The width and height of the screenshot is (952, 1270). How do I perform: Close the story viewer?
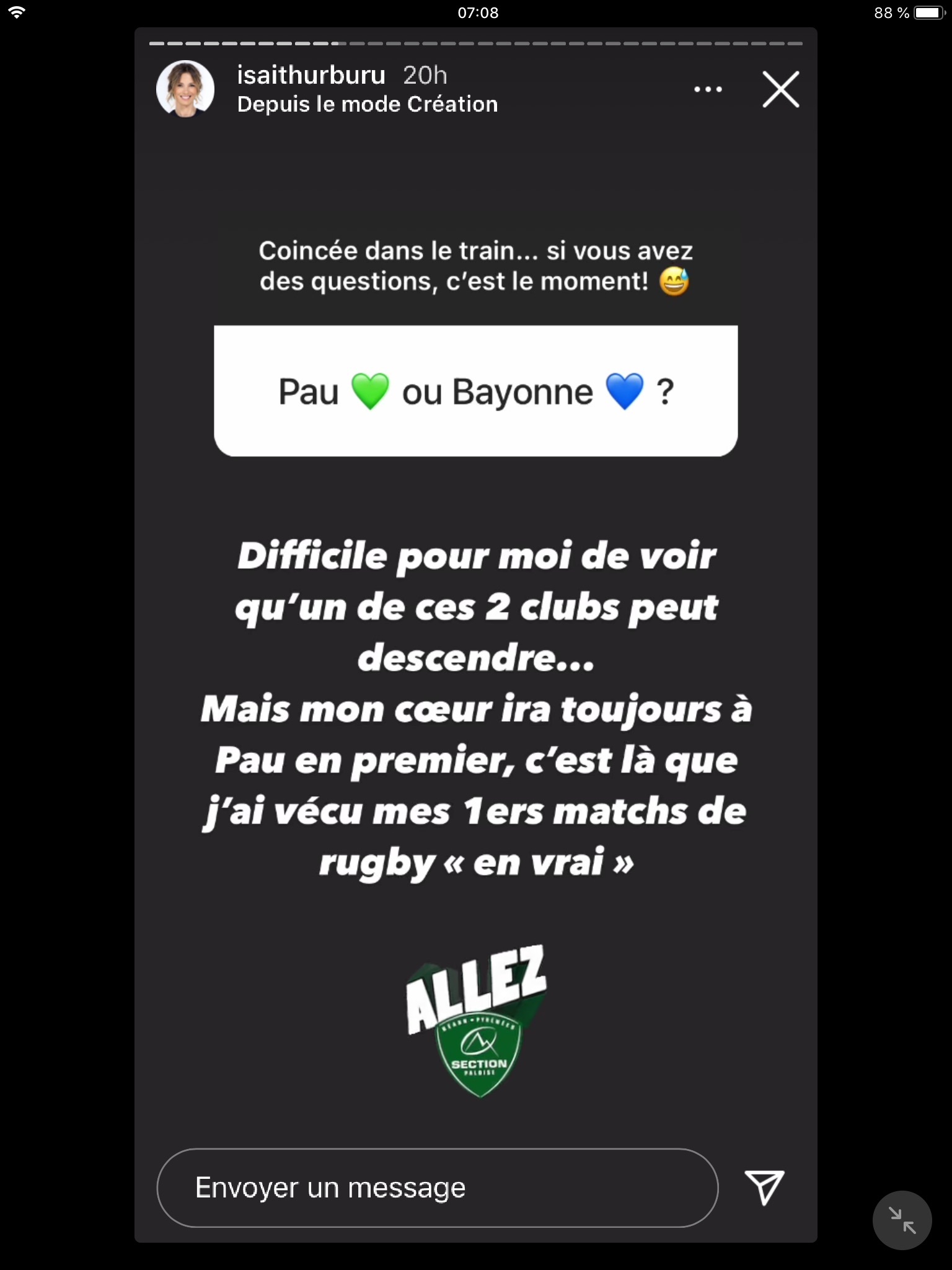coord(780,89)
